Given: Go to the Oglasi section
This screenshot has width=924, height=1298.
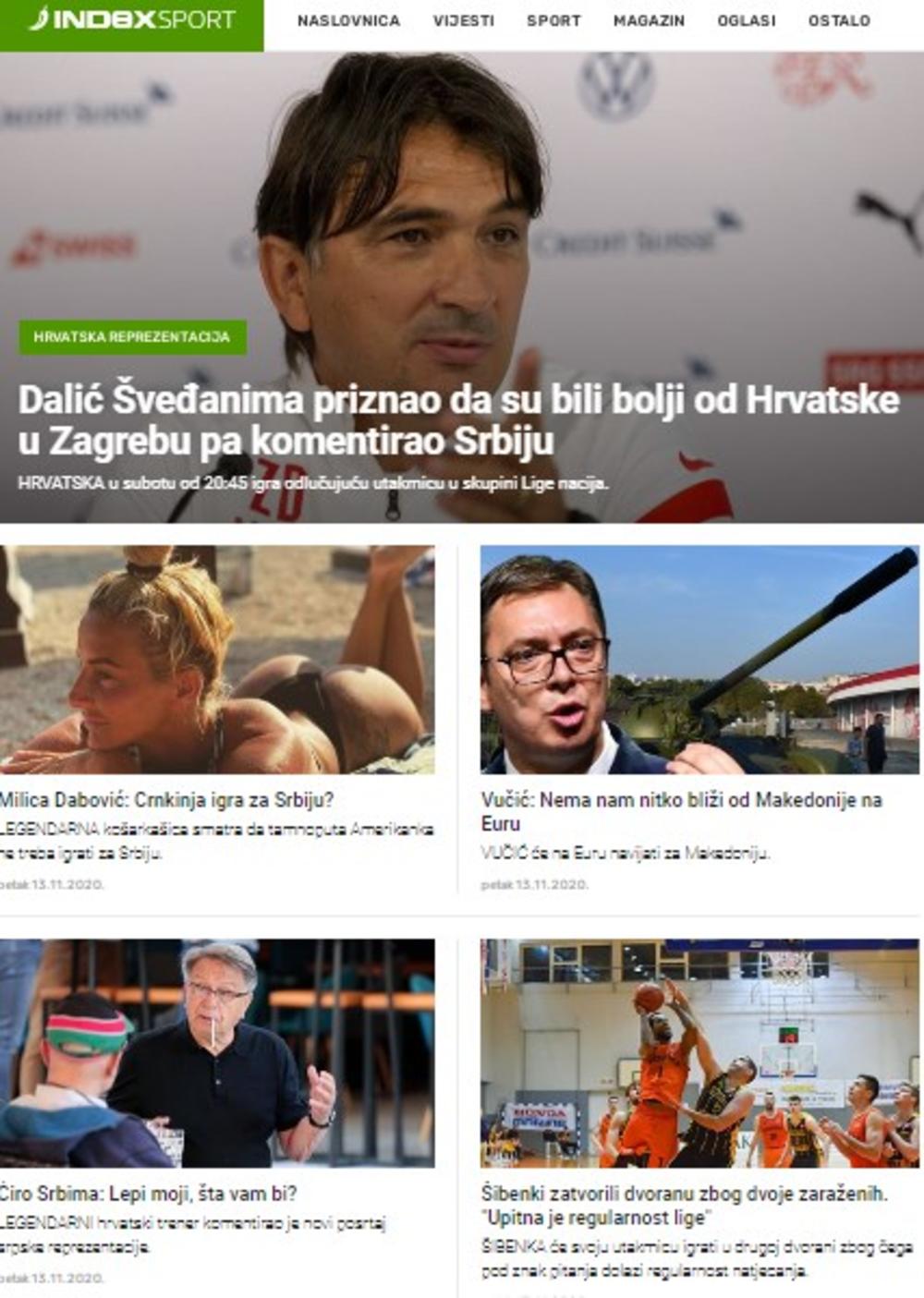Looking at the screenshot, I should (747, 20).
